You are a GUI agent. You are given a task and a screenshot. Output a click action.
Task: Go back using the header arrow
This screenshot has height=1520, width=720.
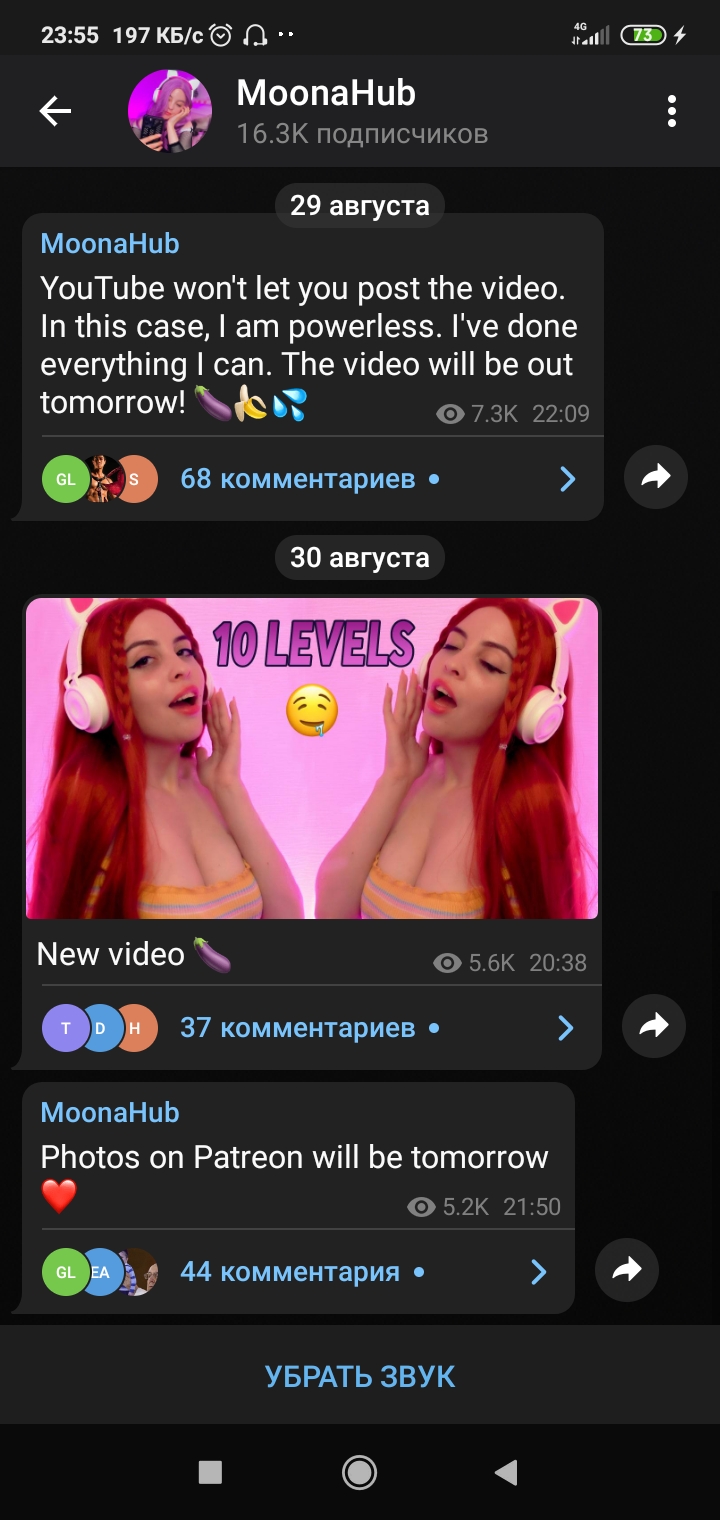pyautogui.click(x=55, y=111)
